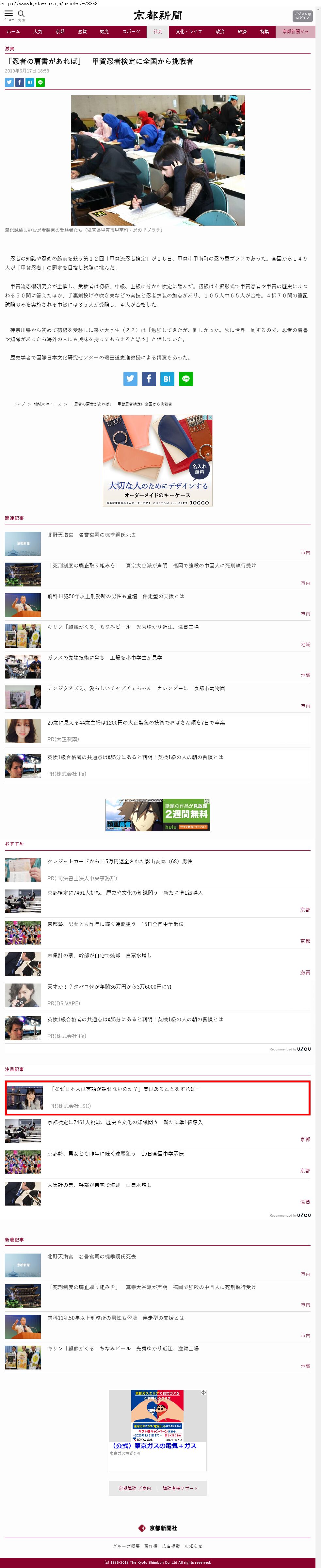Image resolution: width=321 pixels, height=1568 pixels.
Task: Open the 文化・ライフ tab
Action: [x=189, y=32]
